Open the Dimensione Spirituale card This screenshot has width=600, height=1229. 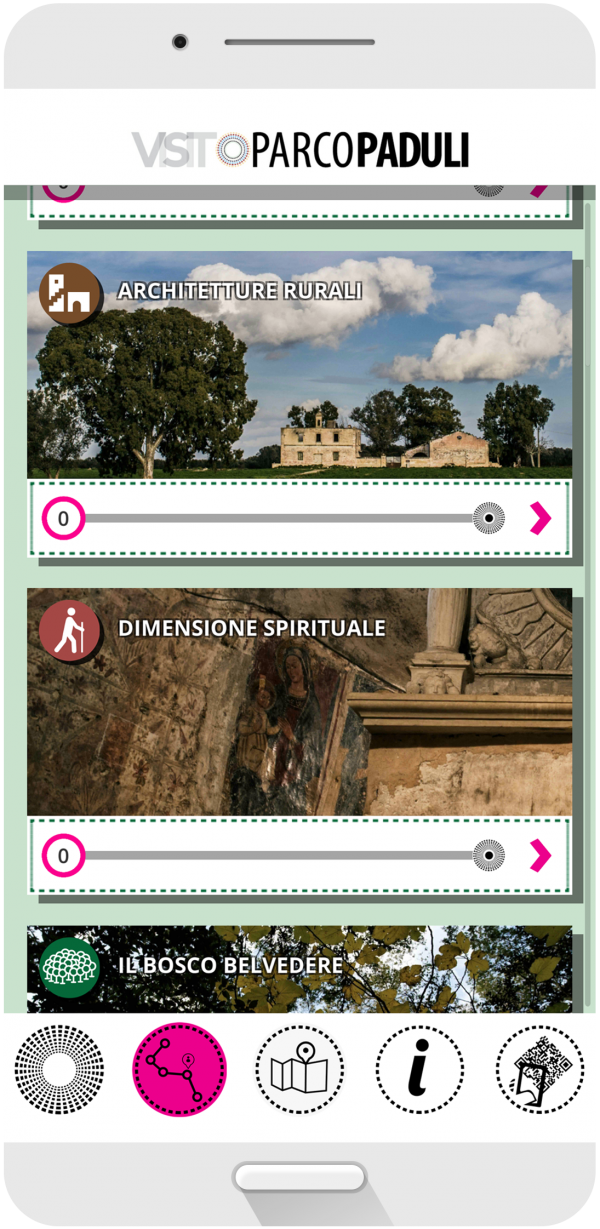pos(299,702)
